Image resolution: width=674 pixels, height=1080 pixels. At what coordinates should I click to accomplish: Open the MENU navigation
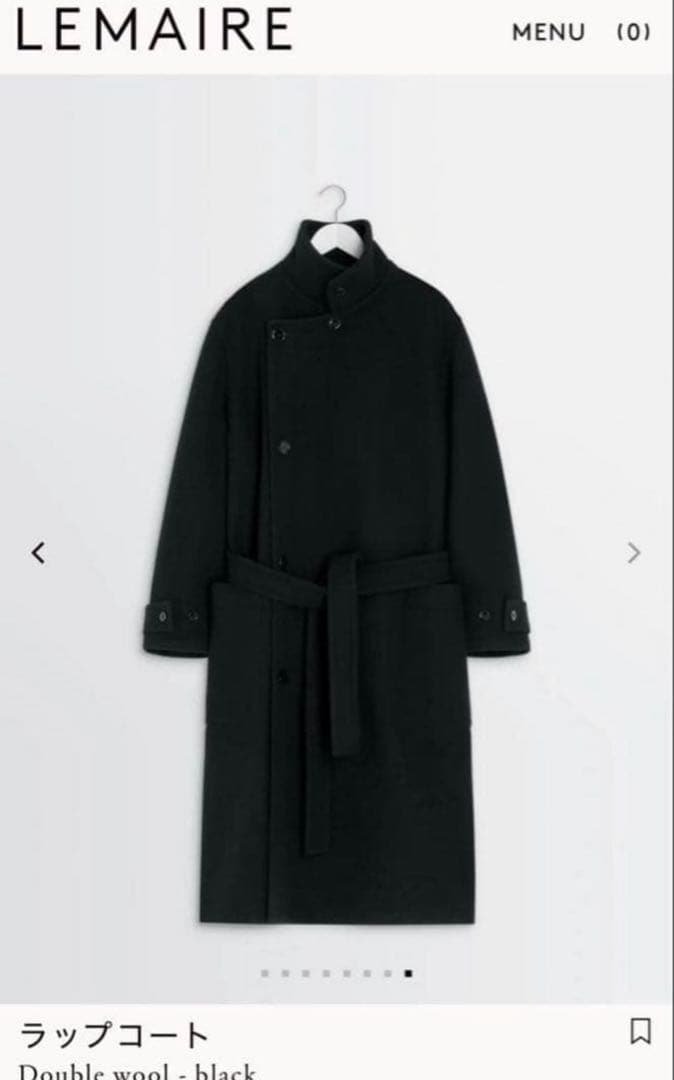click(x=548, y=32)
